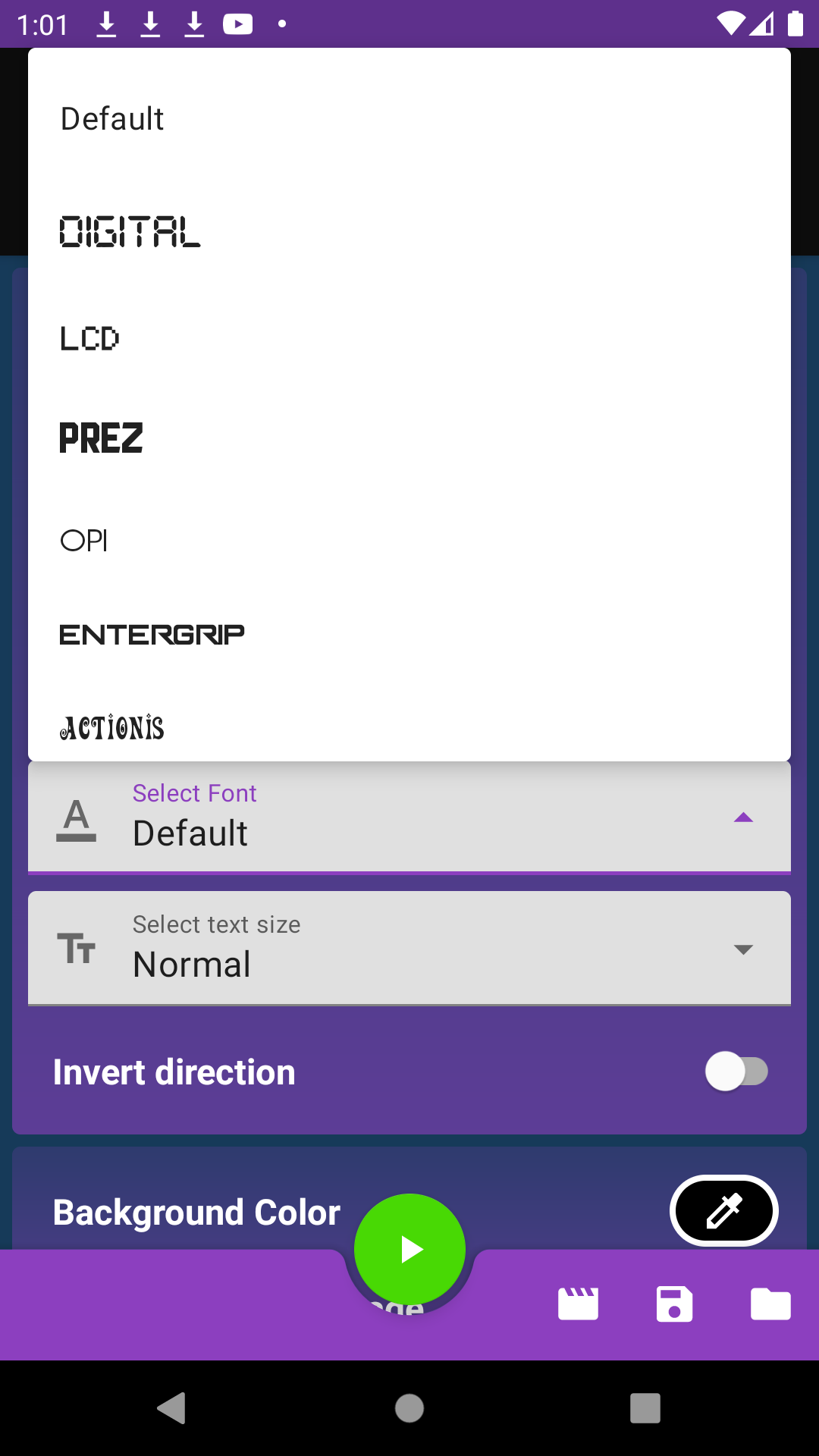Tap the Android home navigation button
This screenshot has width=819, height=1456.
click(x=409, y=1408)
